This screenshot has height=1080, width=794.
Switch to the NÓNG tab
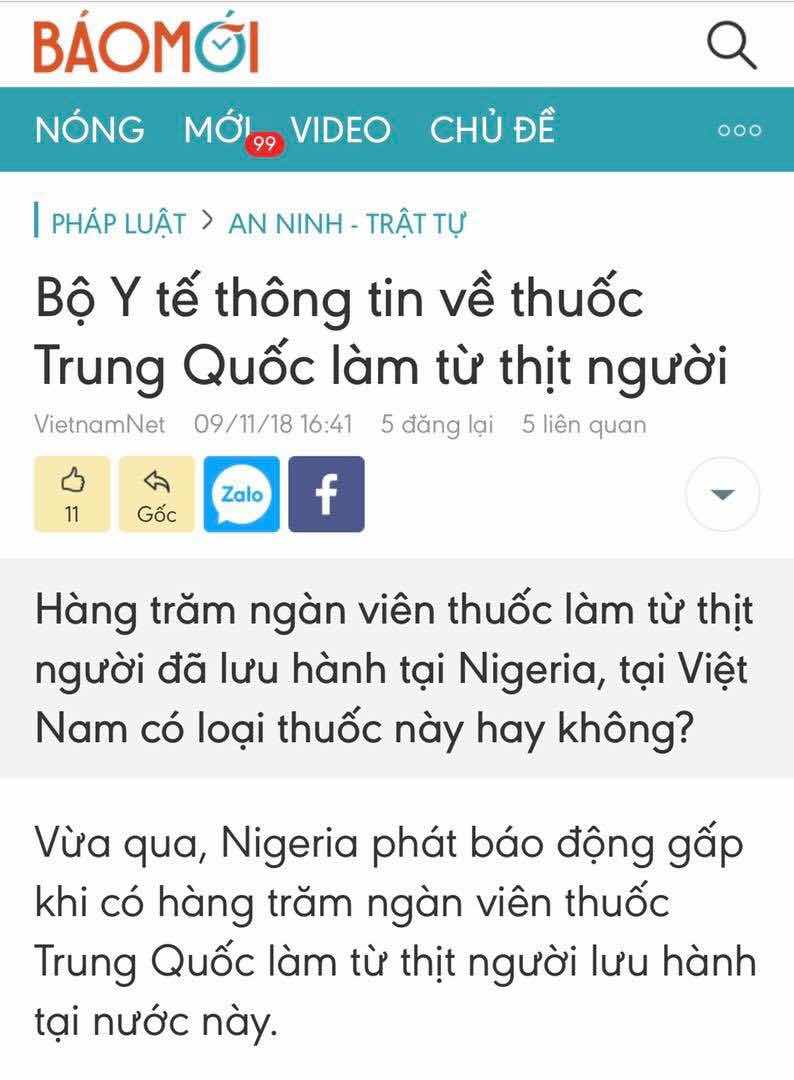click(x=90, y=129)
